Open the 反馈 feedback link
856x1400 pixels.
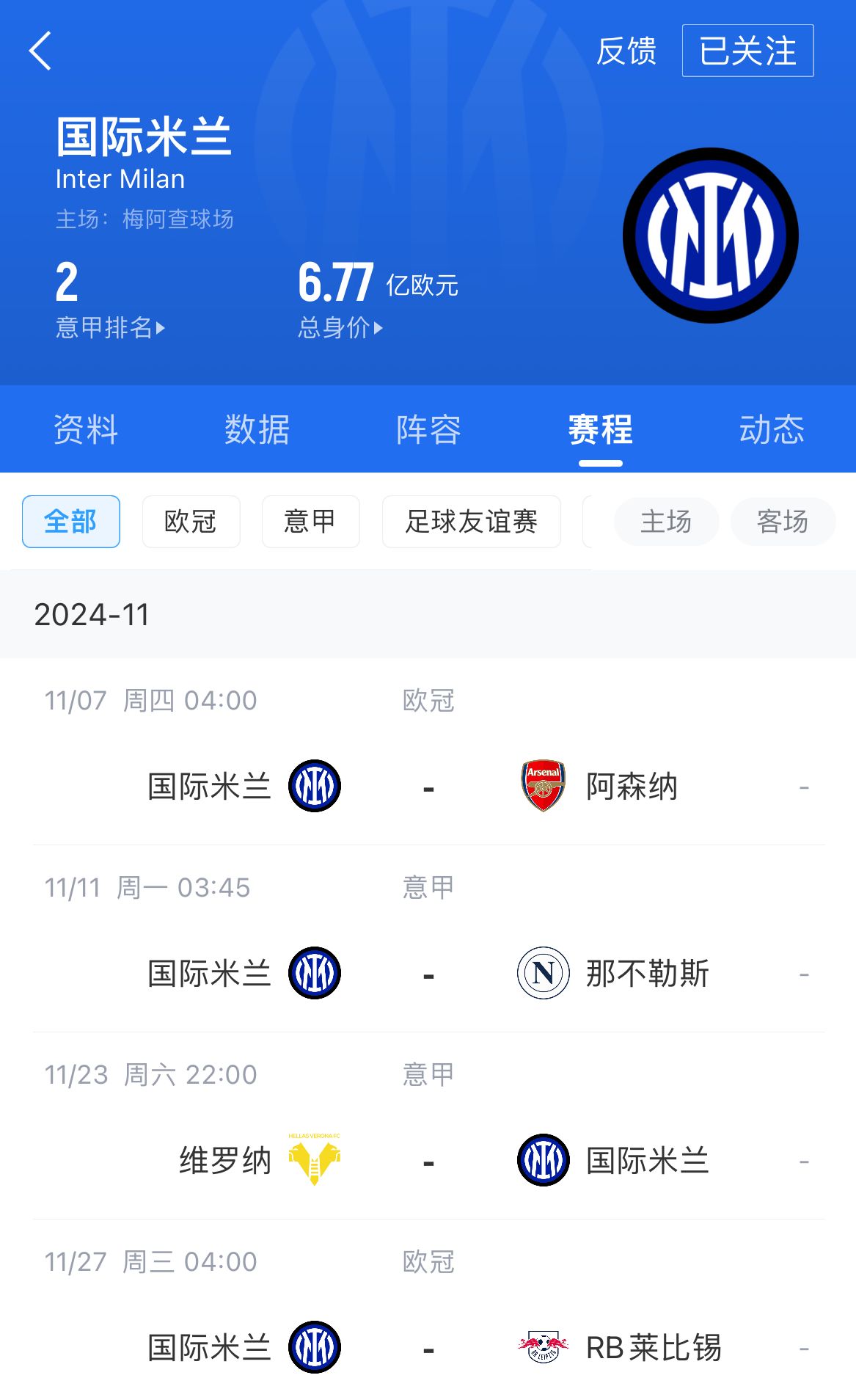click(x=626, y=51)
